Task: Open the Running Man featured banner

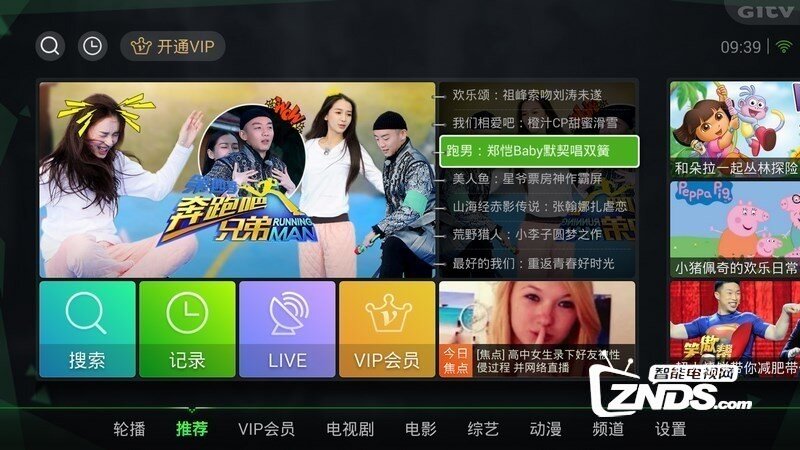Action: [237, 180]
